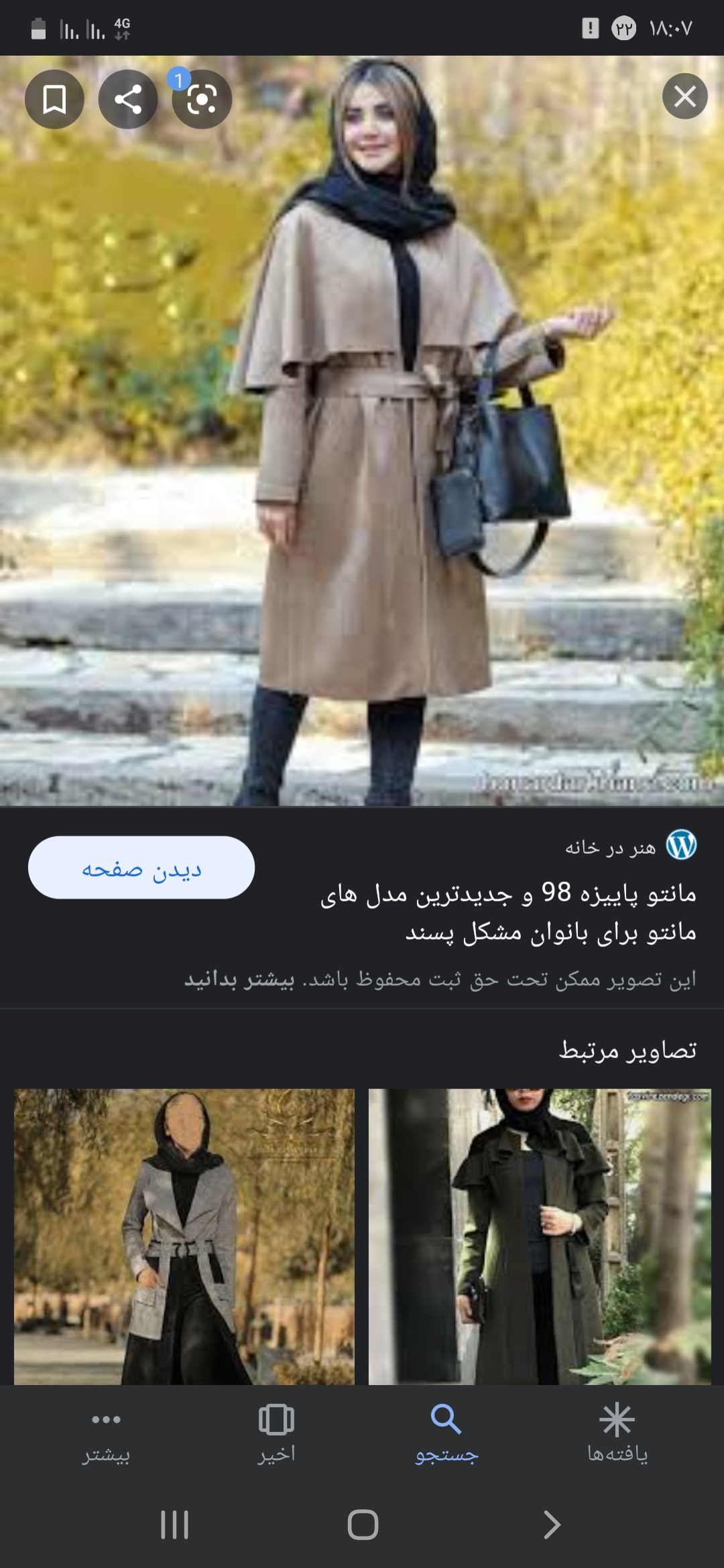Viewport: 724px width, 1568px height.
Task: Open the بیشتر بدانید copyright link
Action: coord(239,980)
